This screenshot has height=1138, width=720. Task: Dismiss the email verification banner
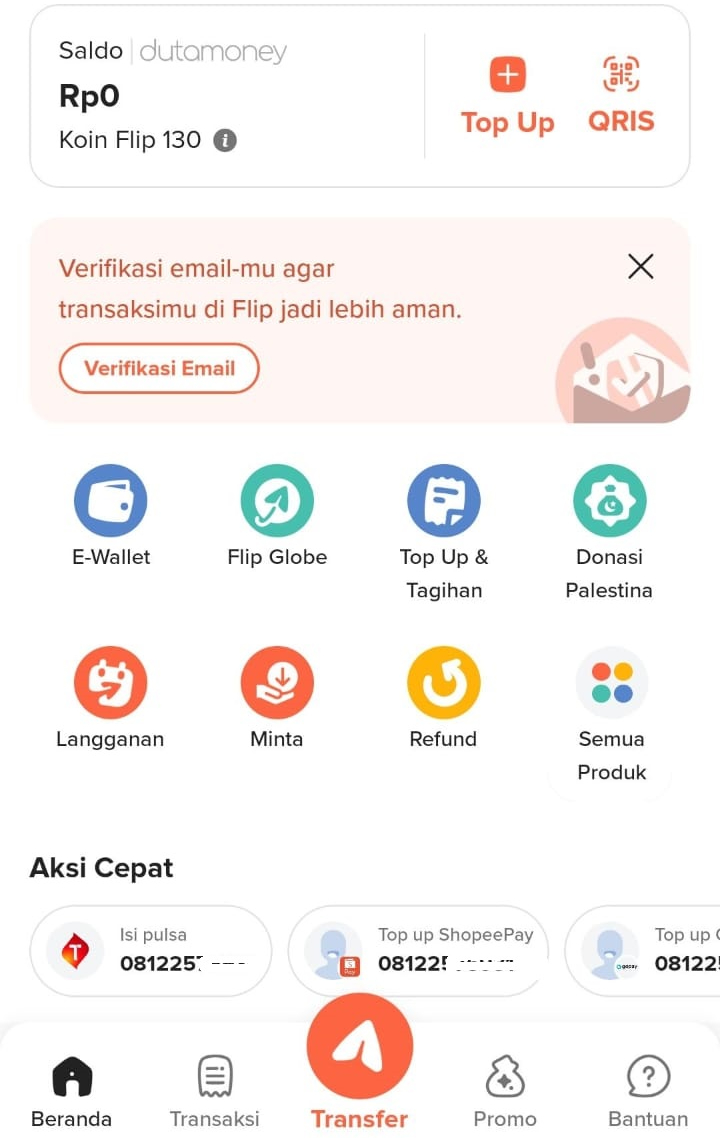point(640,266)
